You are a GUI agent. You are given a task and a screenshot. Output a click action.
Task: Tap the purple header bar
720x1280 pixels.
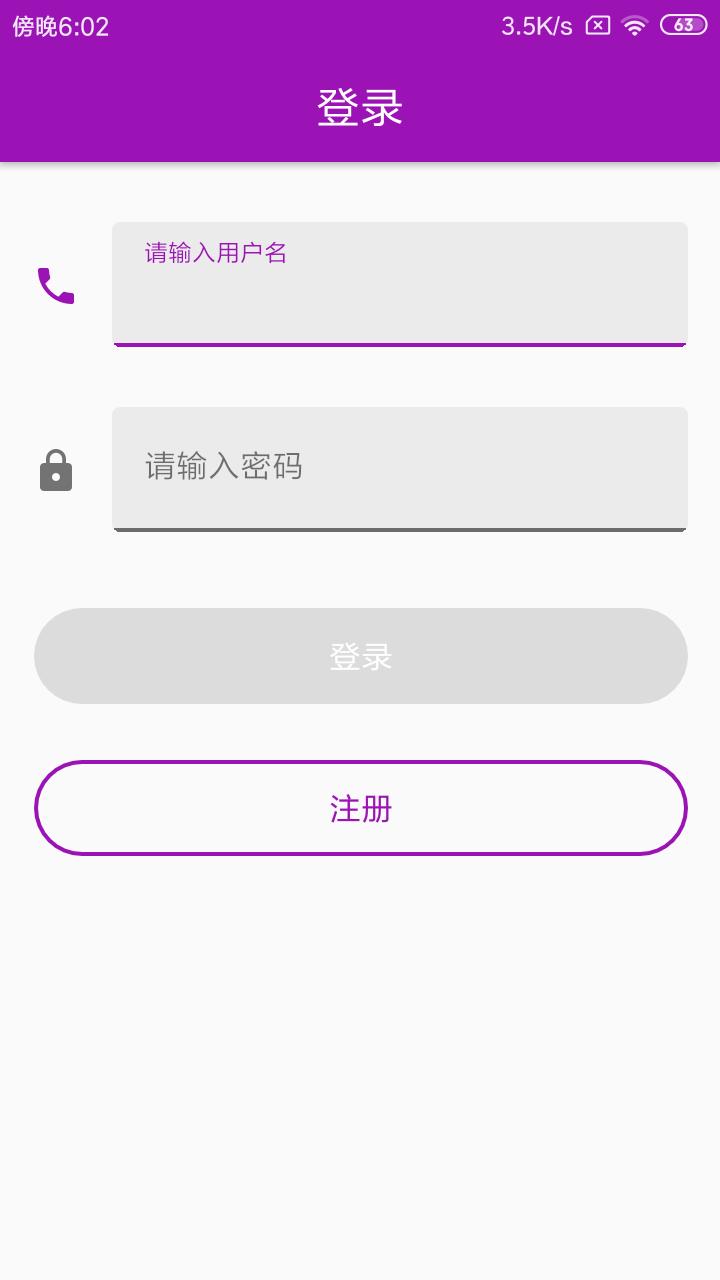[360, 80]
